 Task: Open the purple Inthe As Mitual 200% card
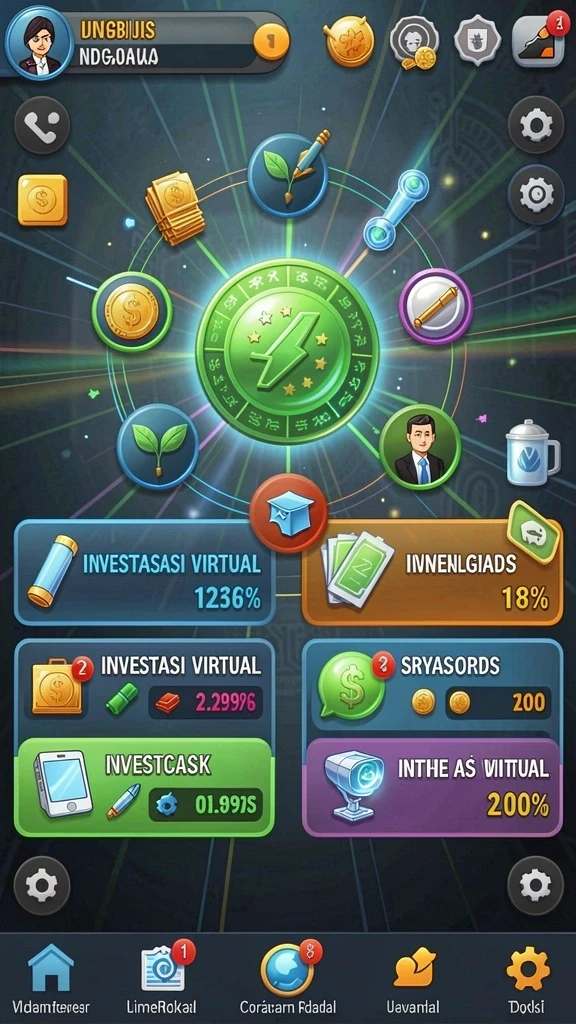click(x=434, y=788)
